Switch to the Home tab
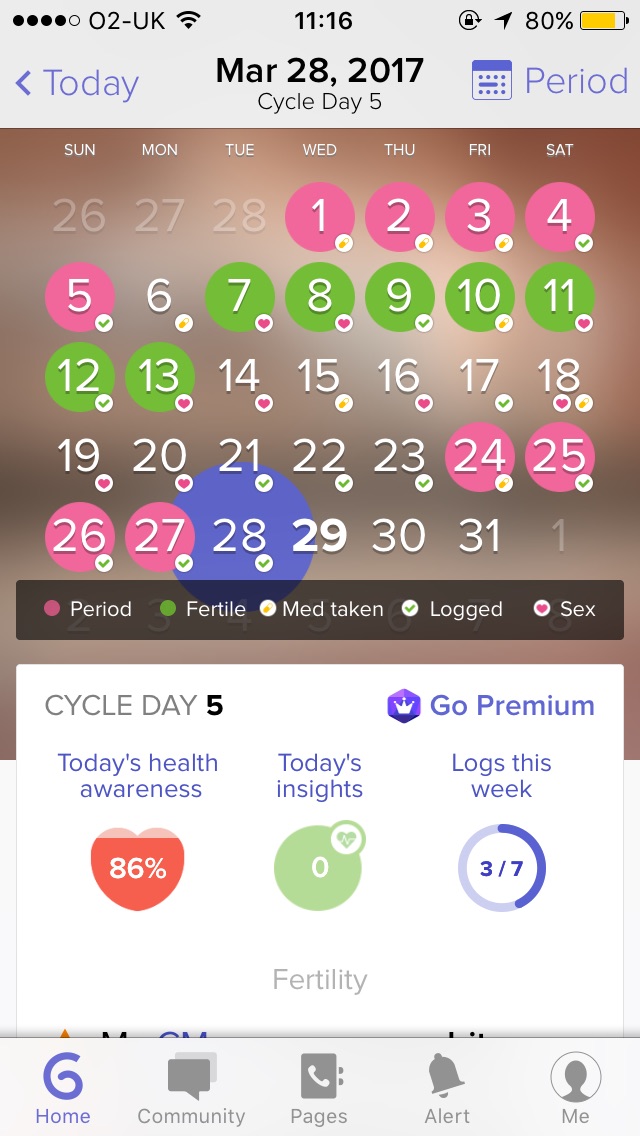Screen dimensions: 640x1136 [x=63, y=1090]
